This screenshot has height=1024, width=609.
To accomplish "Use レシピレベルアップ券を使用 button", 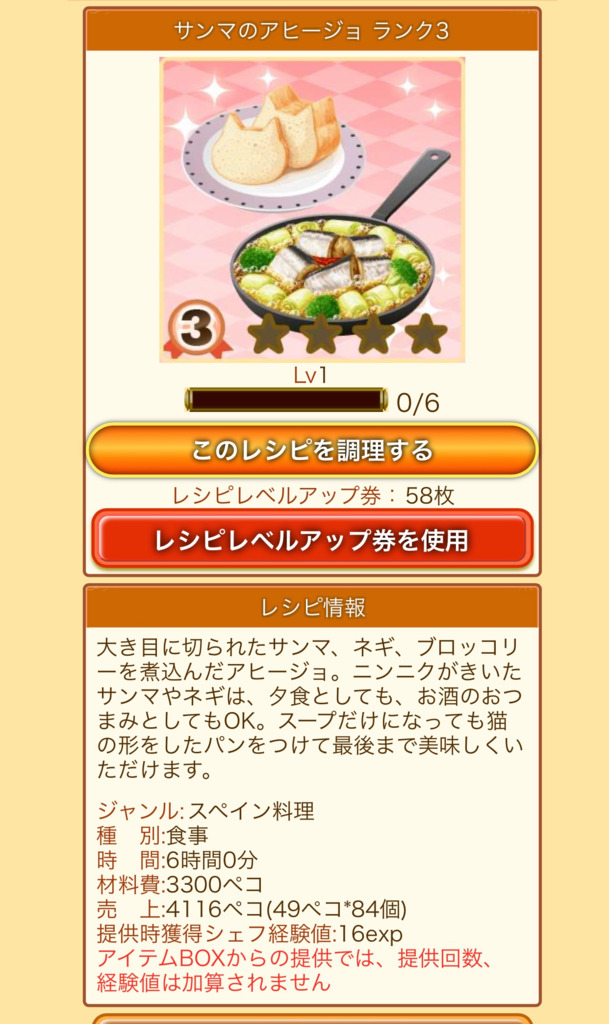I will tap(312, 540).
